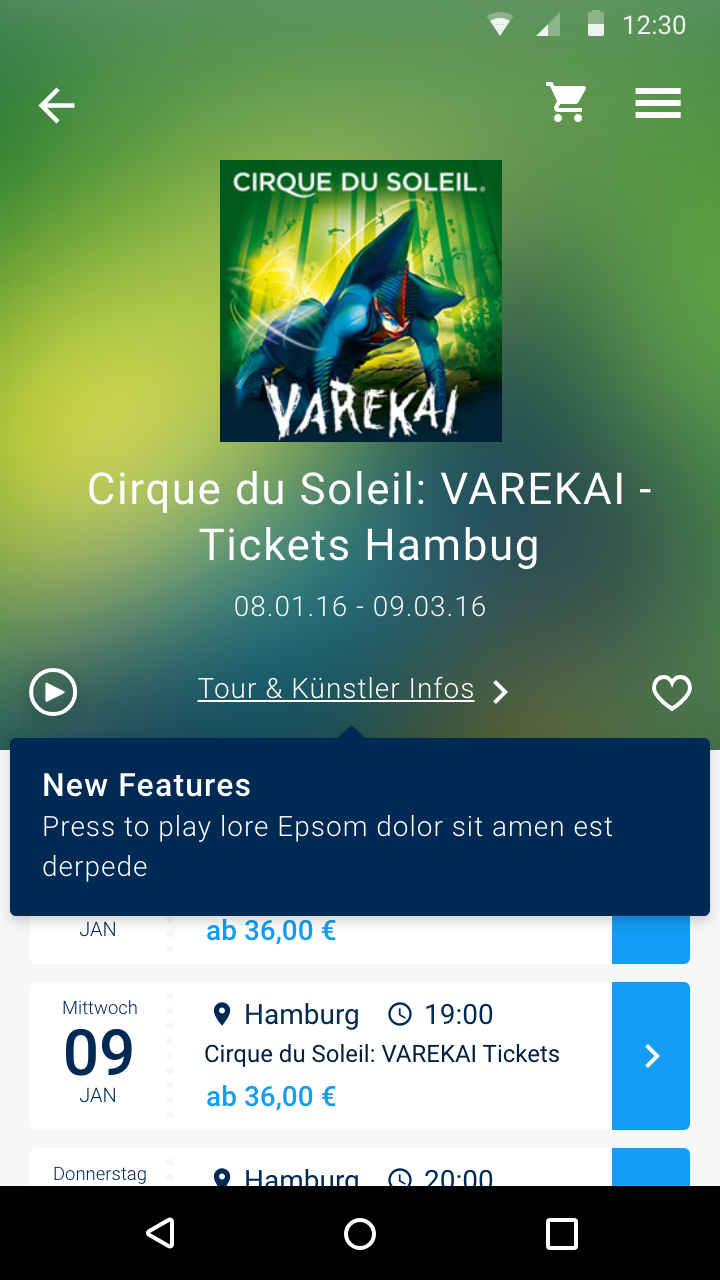The image size is (720, 1280).
Task: Open the shopping cart
Action: (566, 103)
